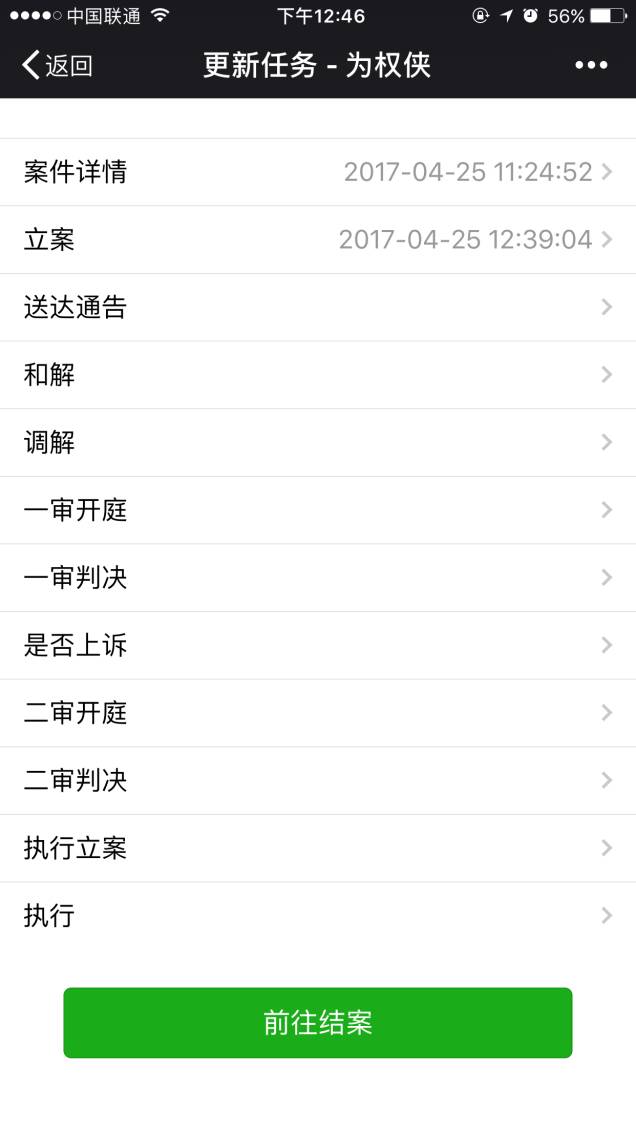Go back using the 返回 button
Image resolution: width=636 pixels, height=1131 pixels.
pyautogui.click(x=57, y=66)
